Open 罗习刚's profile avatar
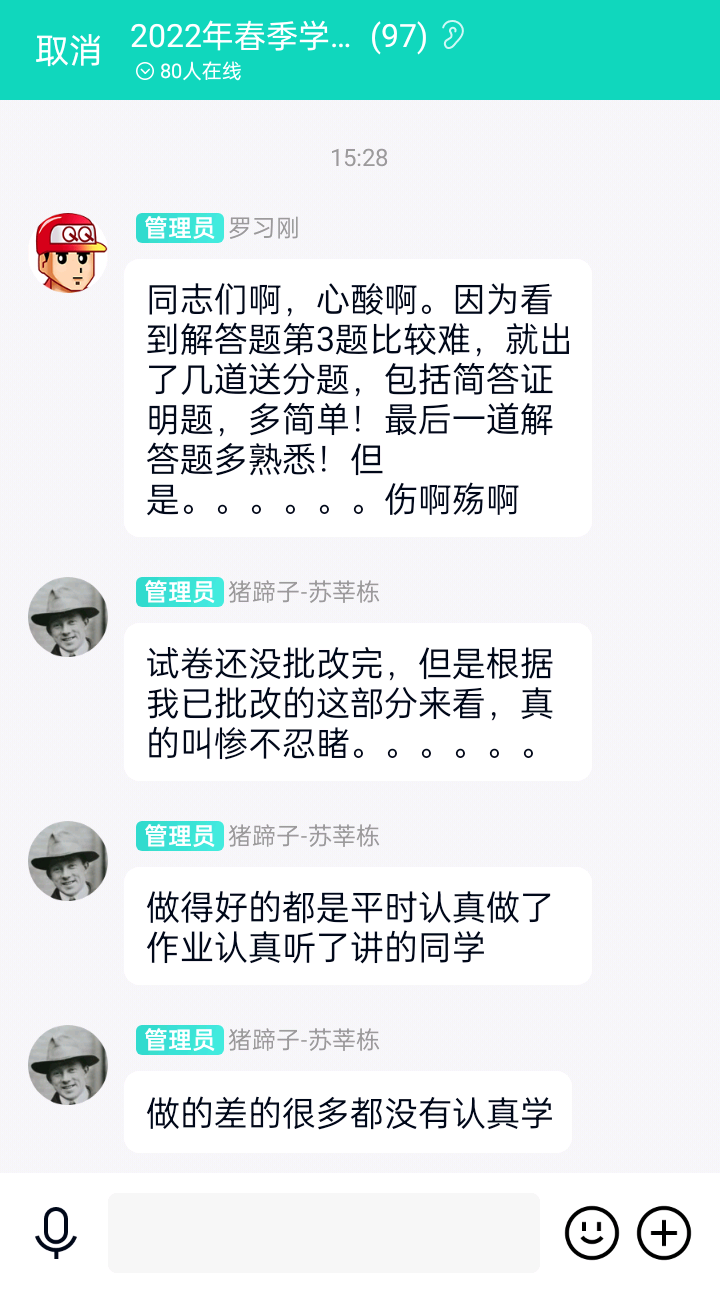This screenshot has height=1293, width=720. point(68,251)
